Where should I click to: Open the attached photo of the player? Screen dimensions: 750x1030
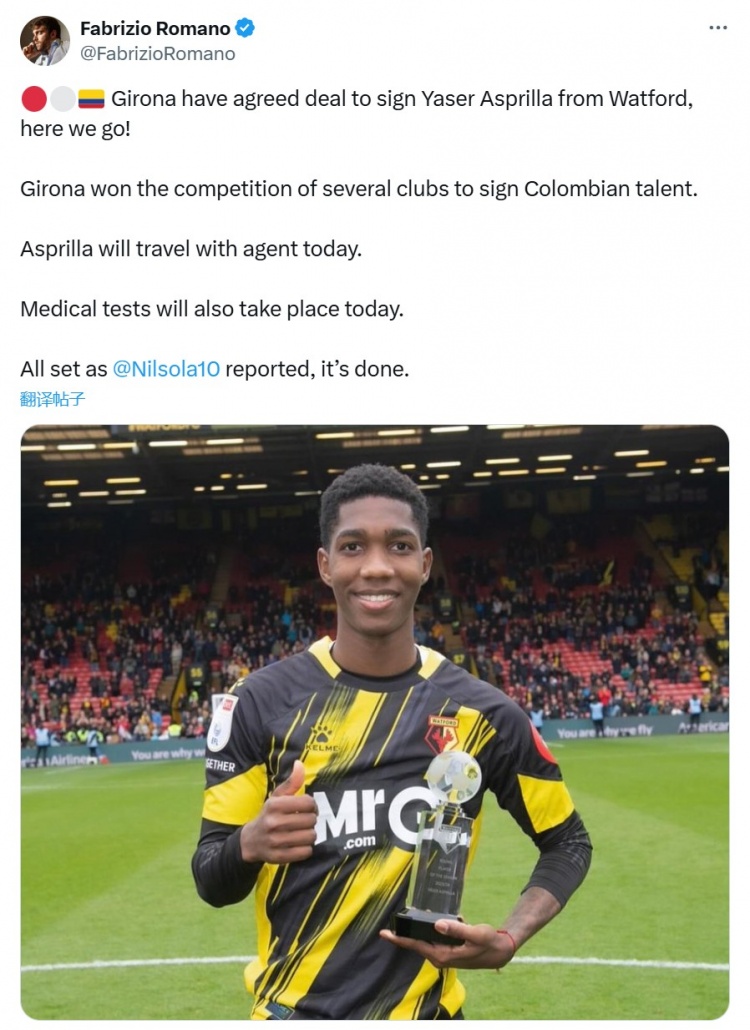pyautogui.click(x=375, y=720)
